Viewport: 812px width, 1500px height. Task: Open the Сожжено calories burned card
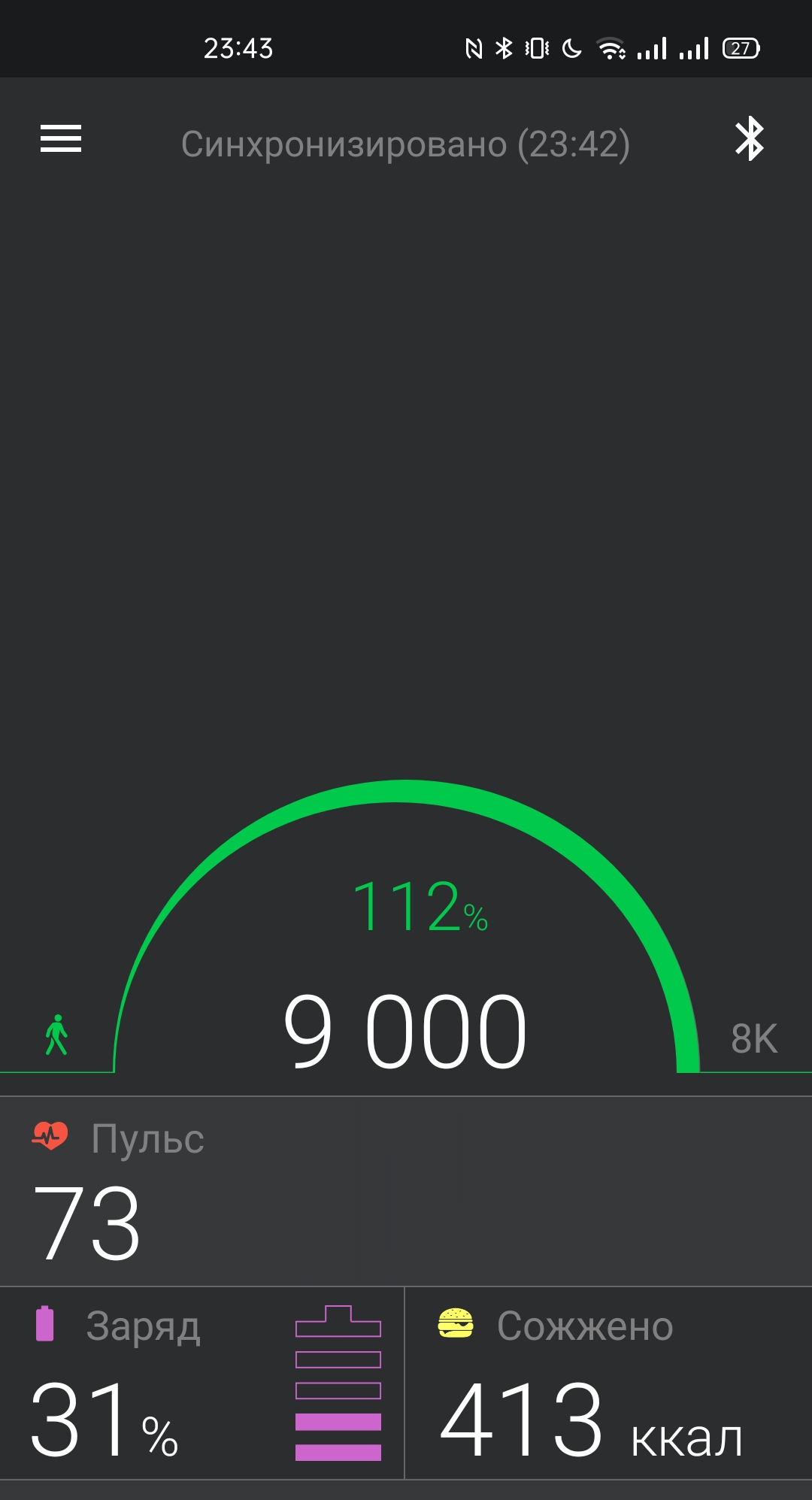pyautogui.click(x=609, y=1383)
